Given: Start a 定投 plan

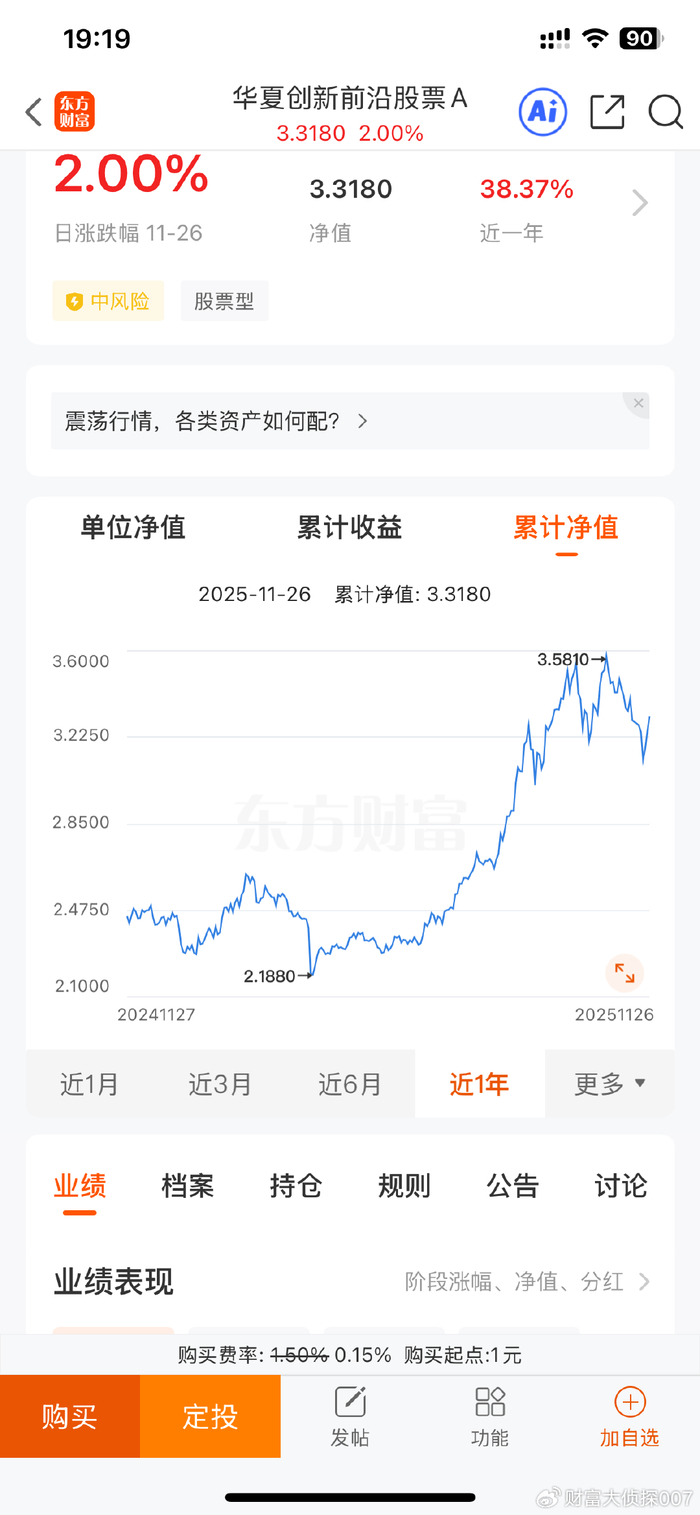Looking at the screenshot, I should pyautogui.click(x=210, y=1416).
